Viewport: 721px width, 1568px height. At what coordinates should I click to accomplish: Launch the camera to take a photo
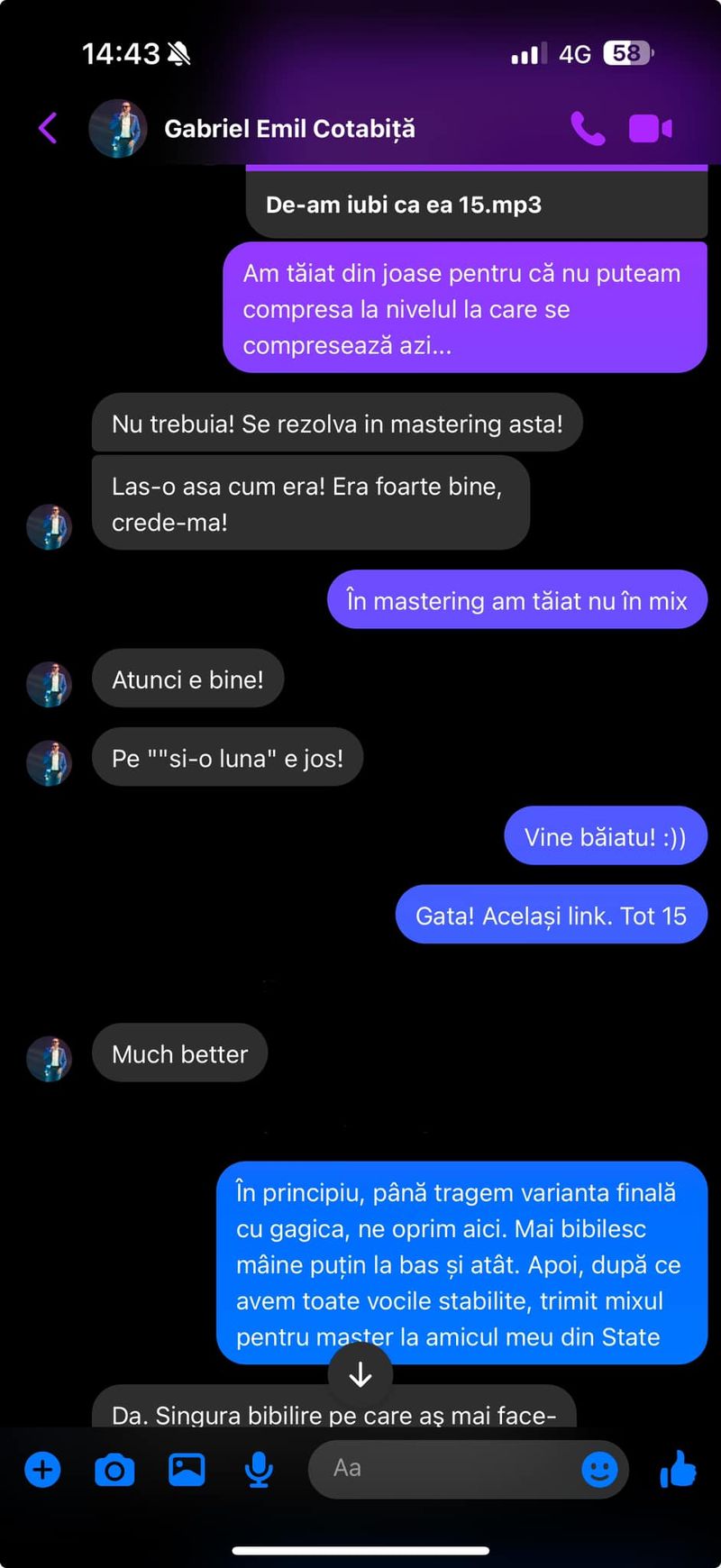(x=114, y=1470)
